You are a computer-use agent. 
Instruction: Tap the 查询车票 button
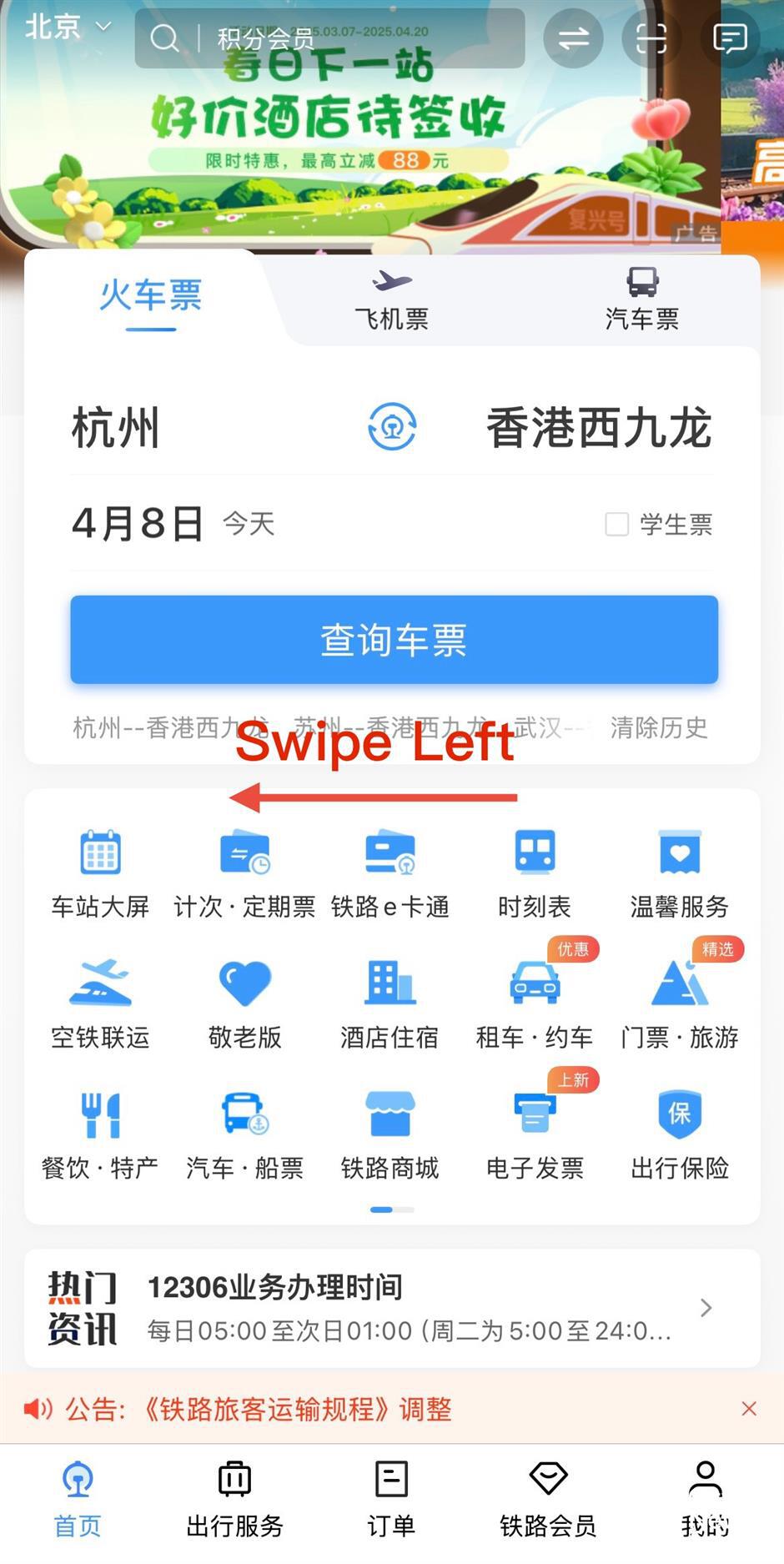click(394, 640)
